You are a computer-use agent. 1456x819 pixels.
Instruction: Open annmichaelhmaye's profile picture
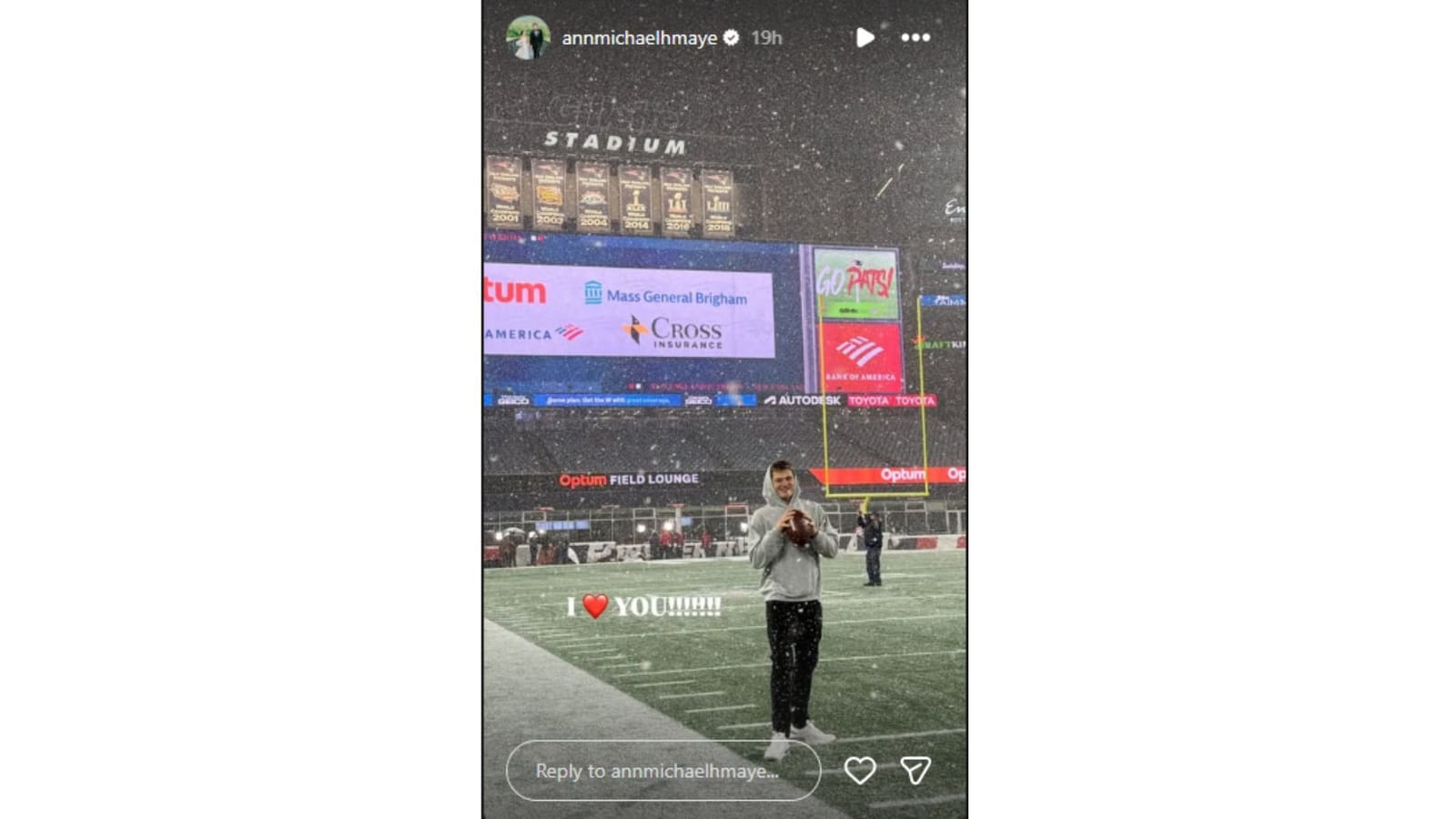[528, 37]
